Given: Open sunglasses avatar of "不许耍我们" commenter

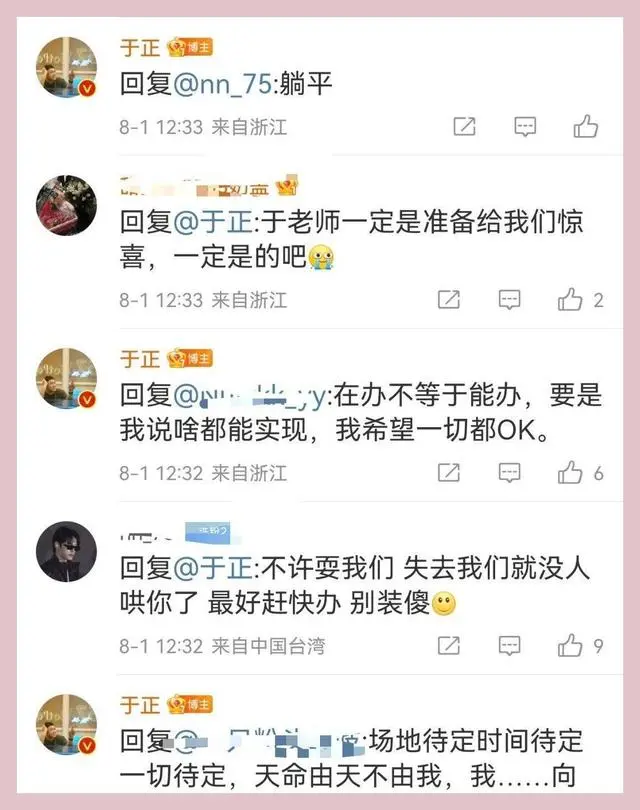Looking at the screenshot, I should [66, 552].
